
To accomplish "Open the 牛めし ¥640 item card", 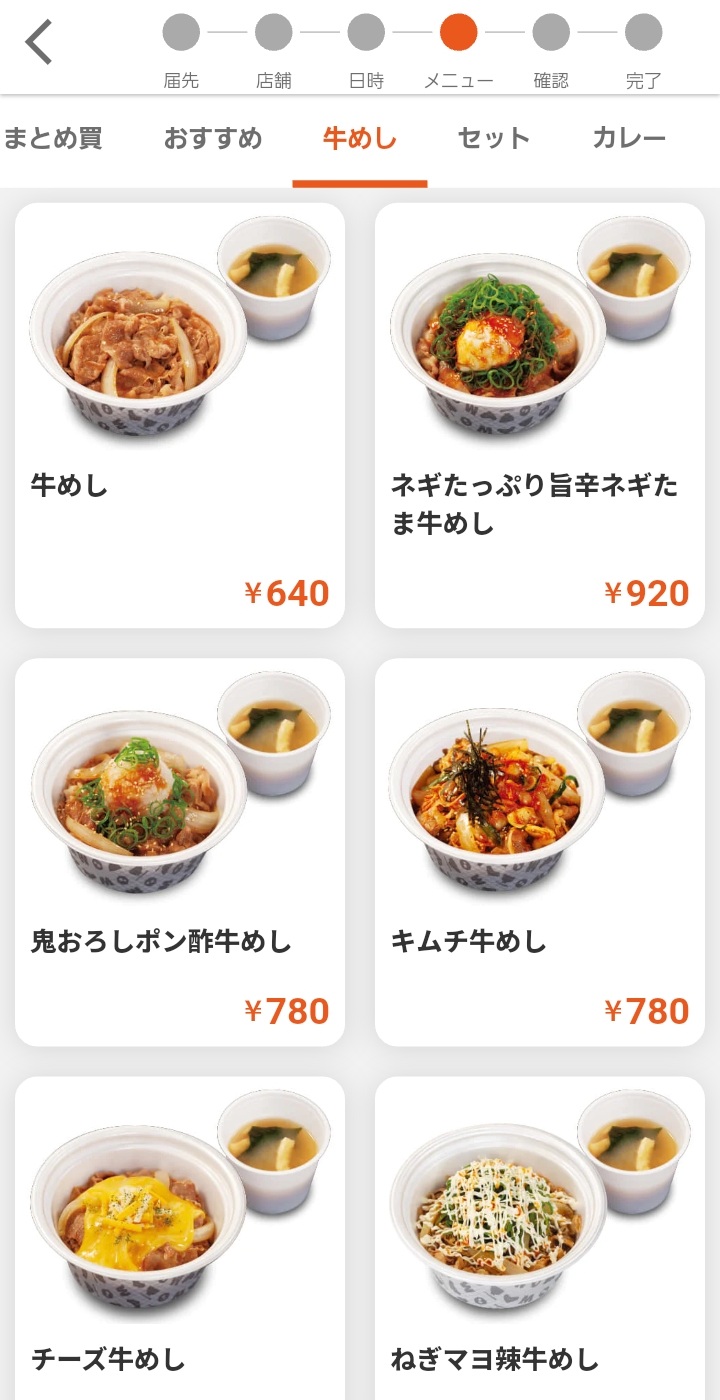I will tap(180, 415).
